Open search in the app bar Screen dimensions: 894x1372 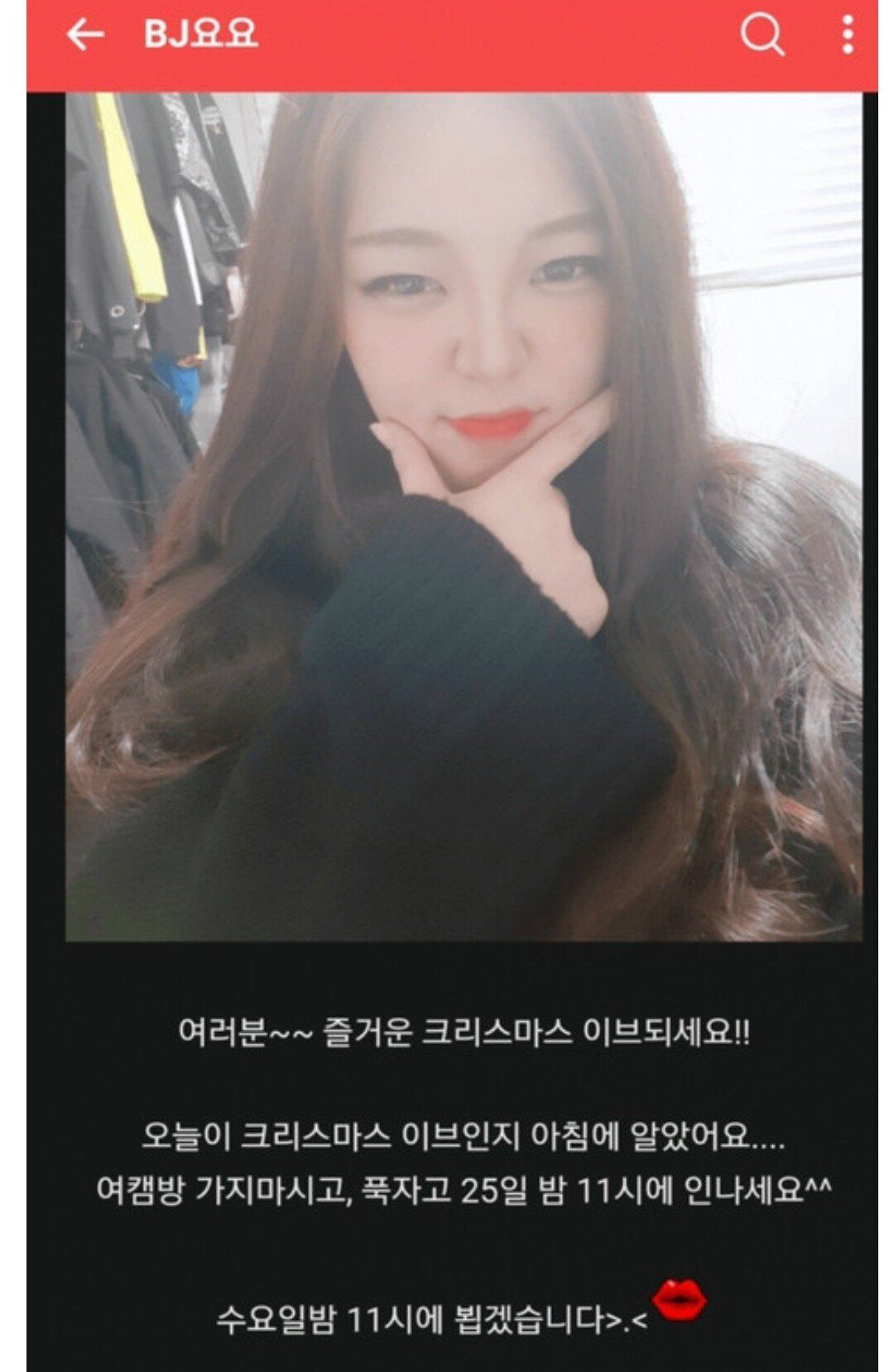point(761,35)
